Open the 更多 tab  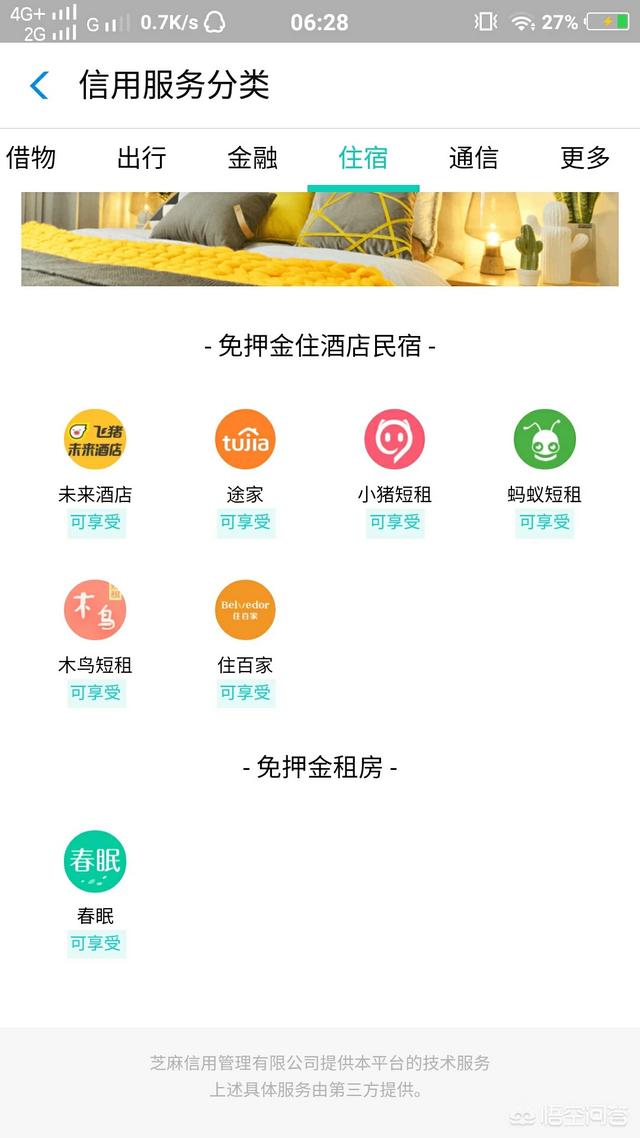(585, 158)
